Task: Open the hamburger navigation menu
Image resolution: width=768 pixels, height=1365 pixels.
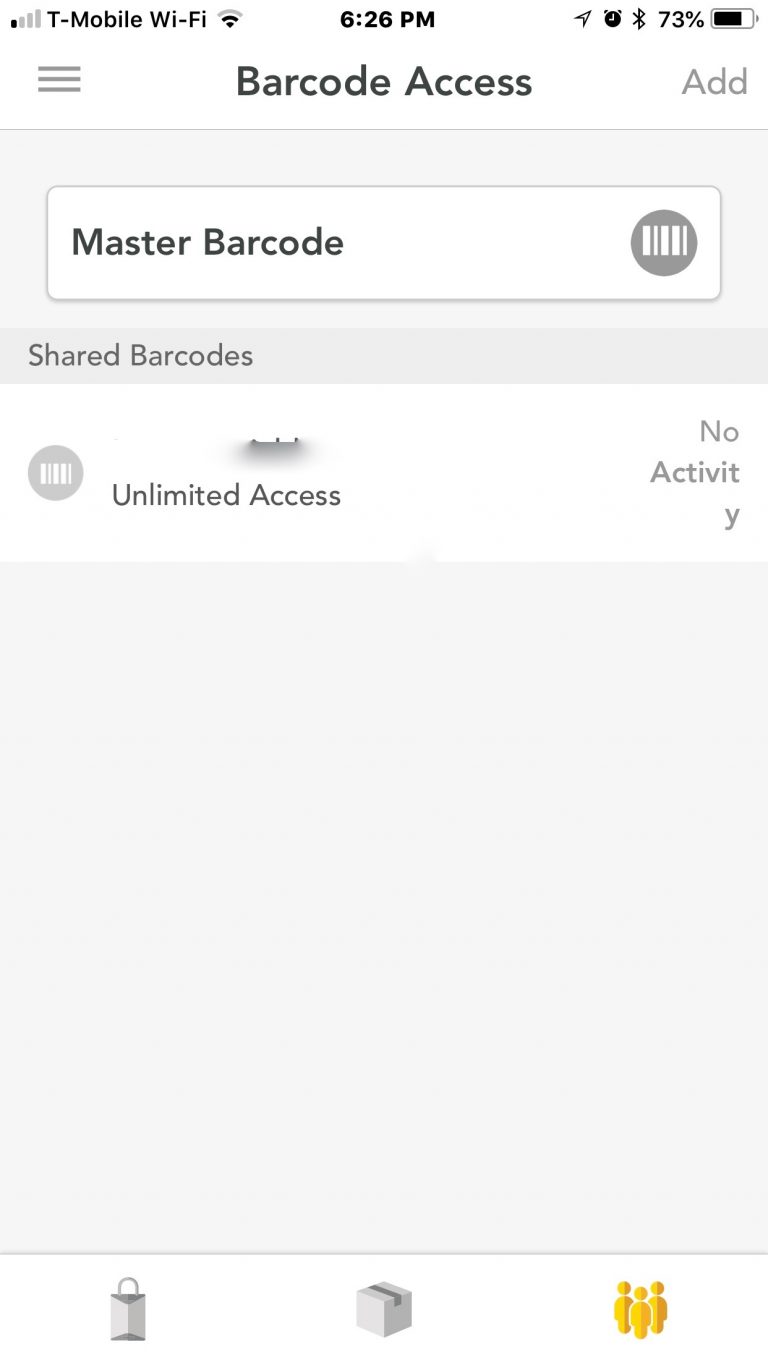Action: pyautogui.click(x=59, y=80)
